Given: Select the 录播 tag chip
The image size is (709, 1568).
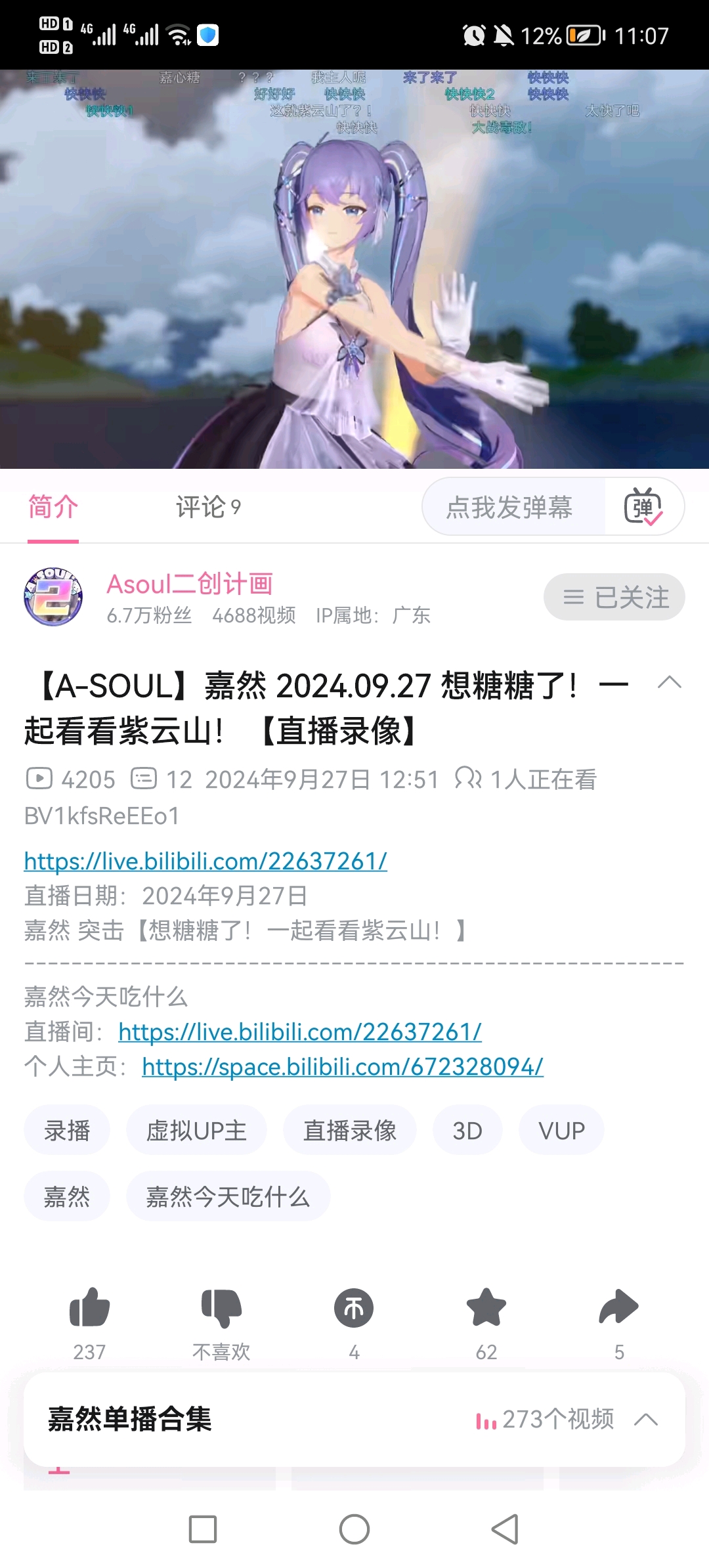Looking at the screenshot, I should (x=67, y=1131).
